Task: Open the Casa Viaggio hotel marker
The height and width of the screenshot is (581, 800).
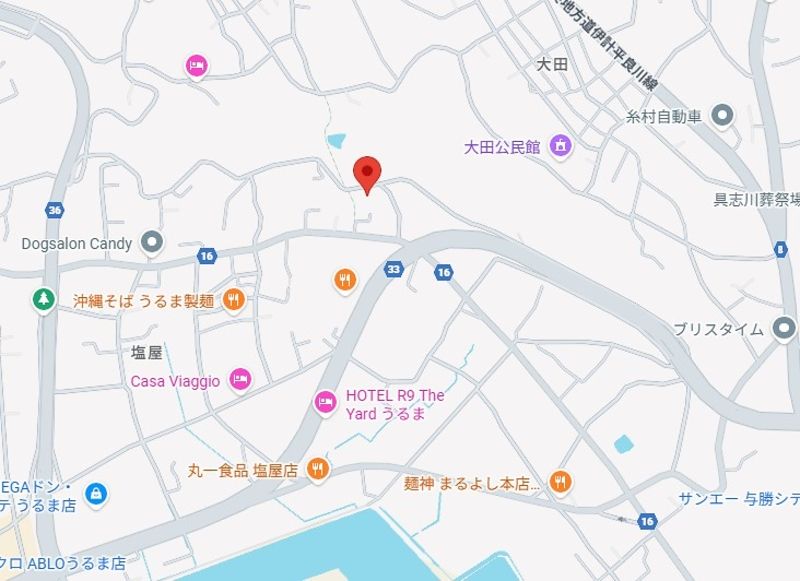Action: pyautogui.click(x=239, y=380)
